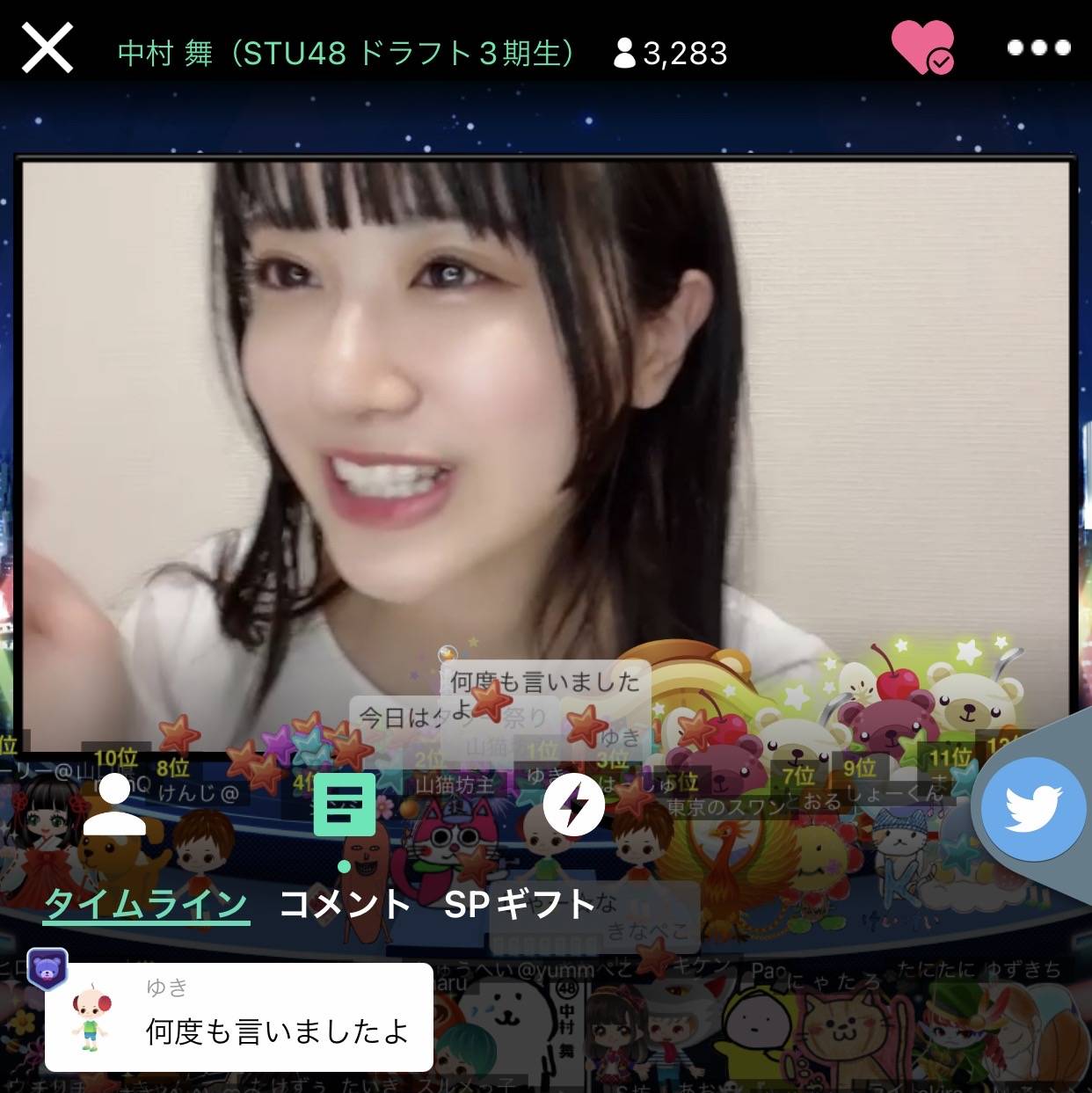The image size is (1092, 1093).
Task: Close the live stream room
Action: (47, 49)
